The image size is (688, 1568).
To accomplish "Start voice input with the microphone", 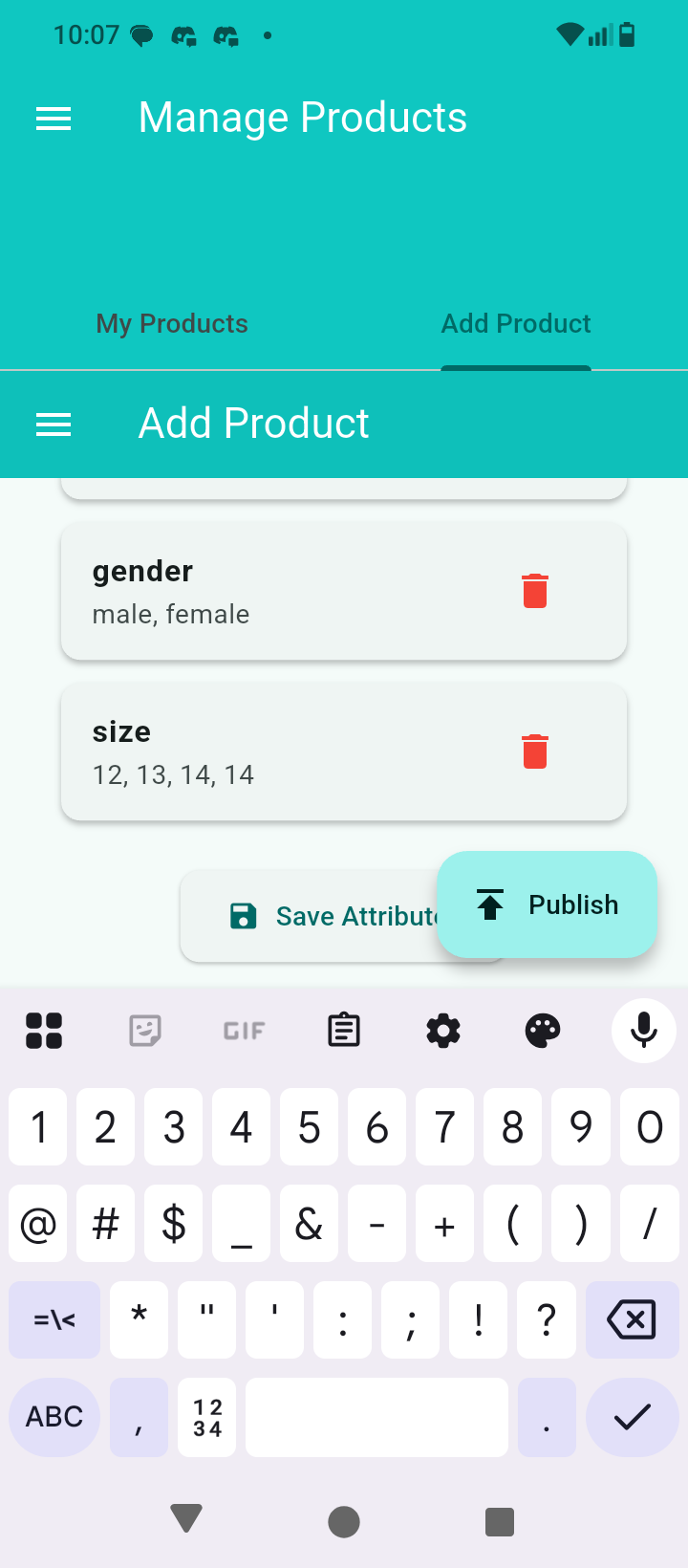I will [x=644, y=1031].
